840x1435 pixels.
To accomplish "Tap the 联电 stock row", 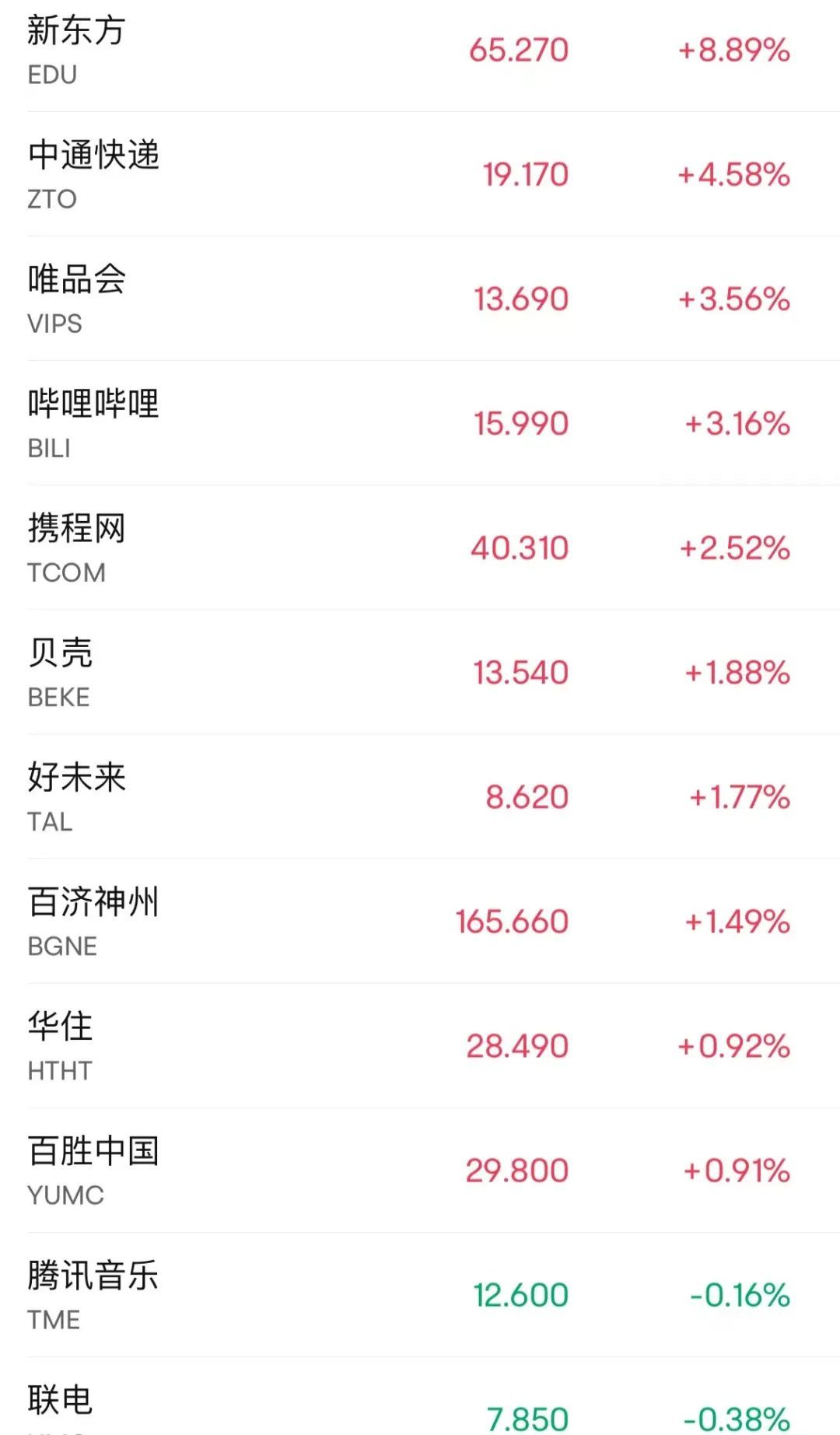I will [420, 1397].
